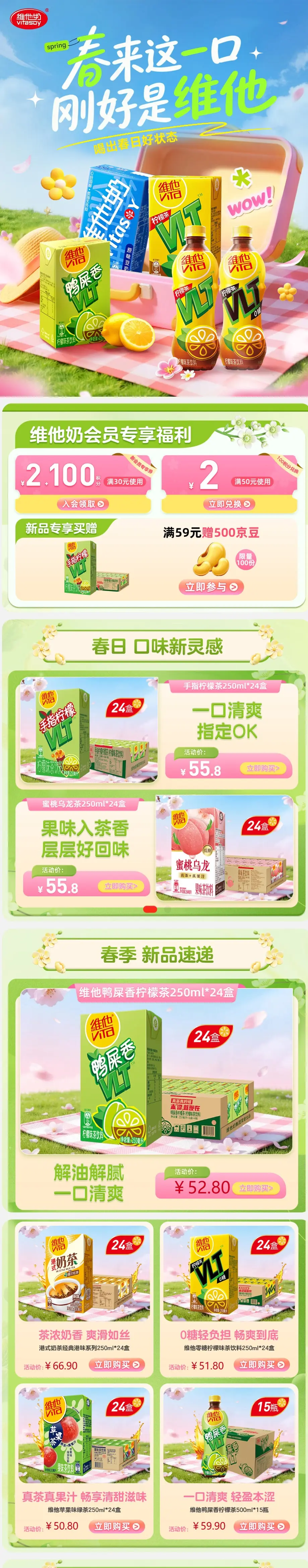Select the red carousel page indicator

point(150,909)
